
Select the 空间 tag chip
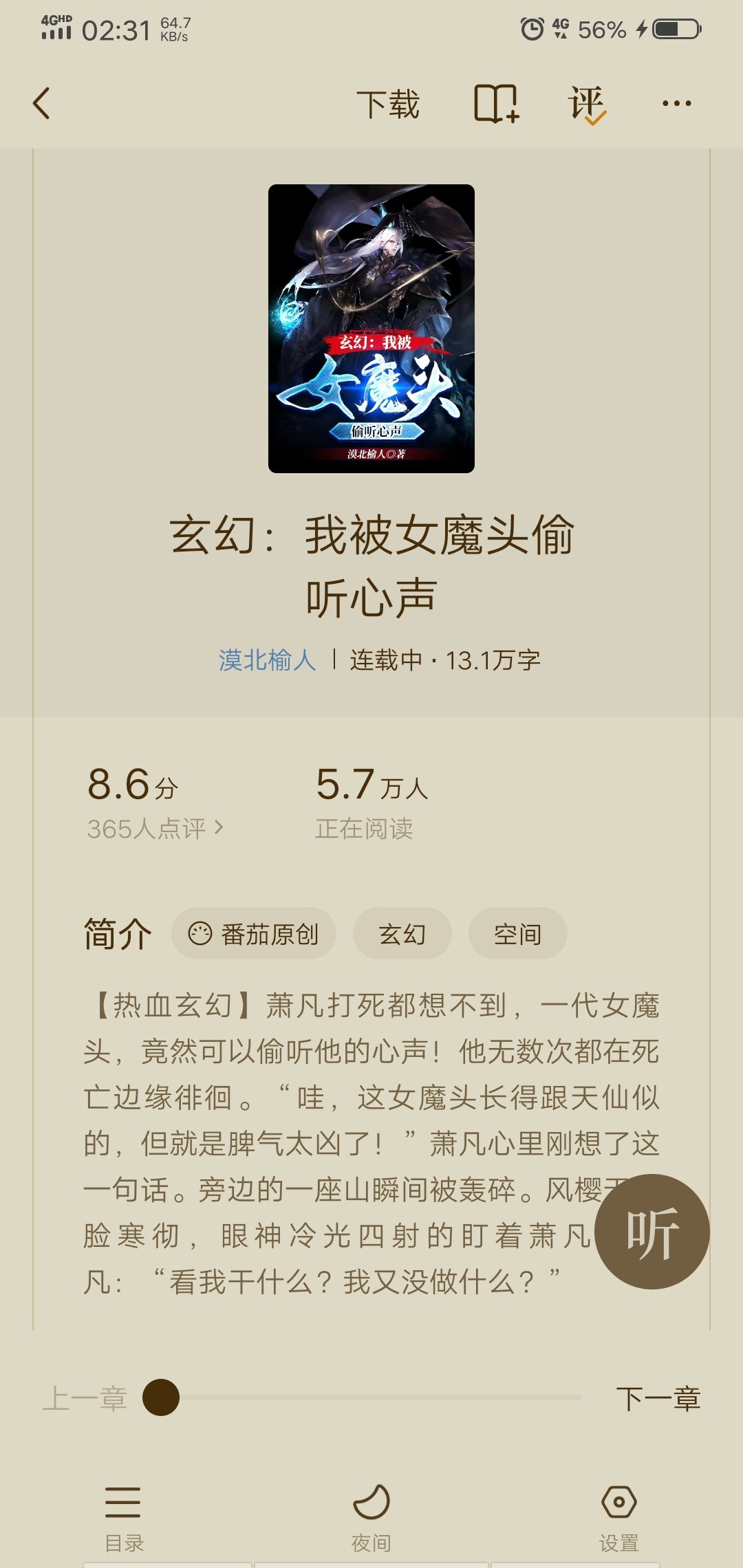click(518, 934)
